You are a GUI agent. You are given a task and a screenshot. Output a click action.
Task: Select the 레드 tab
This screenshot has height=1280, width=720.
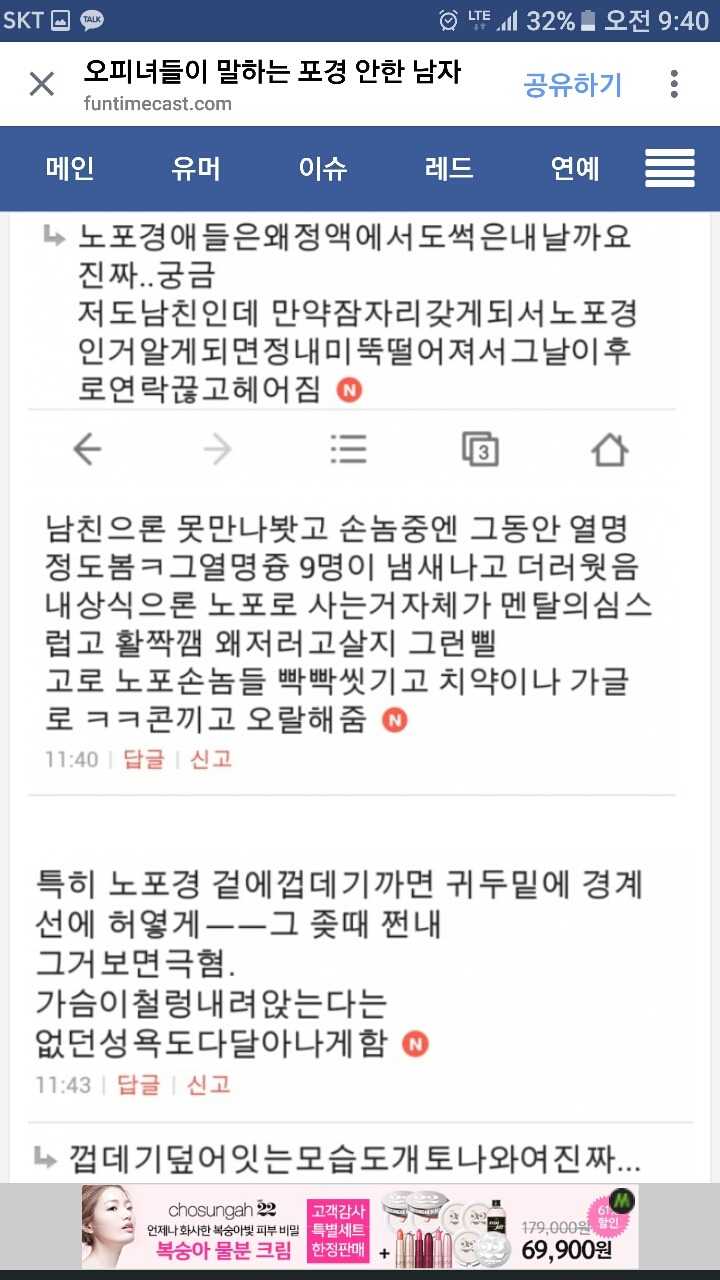click(448, 168)
